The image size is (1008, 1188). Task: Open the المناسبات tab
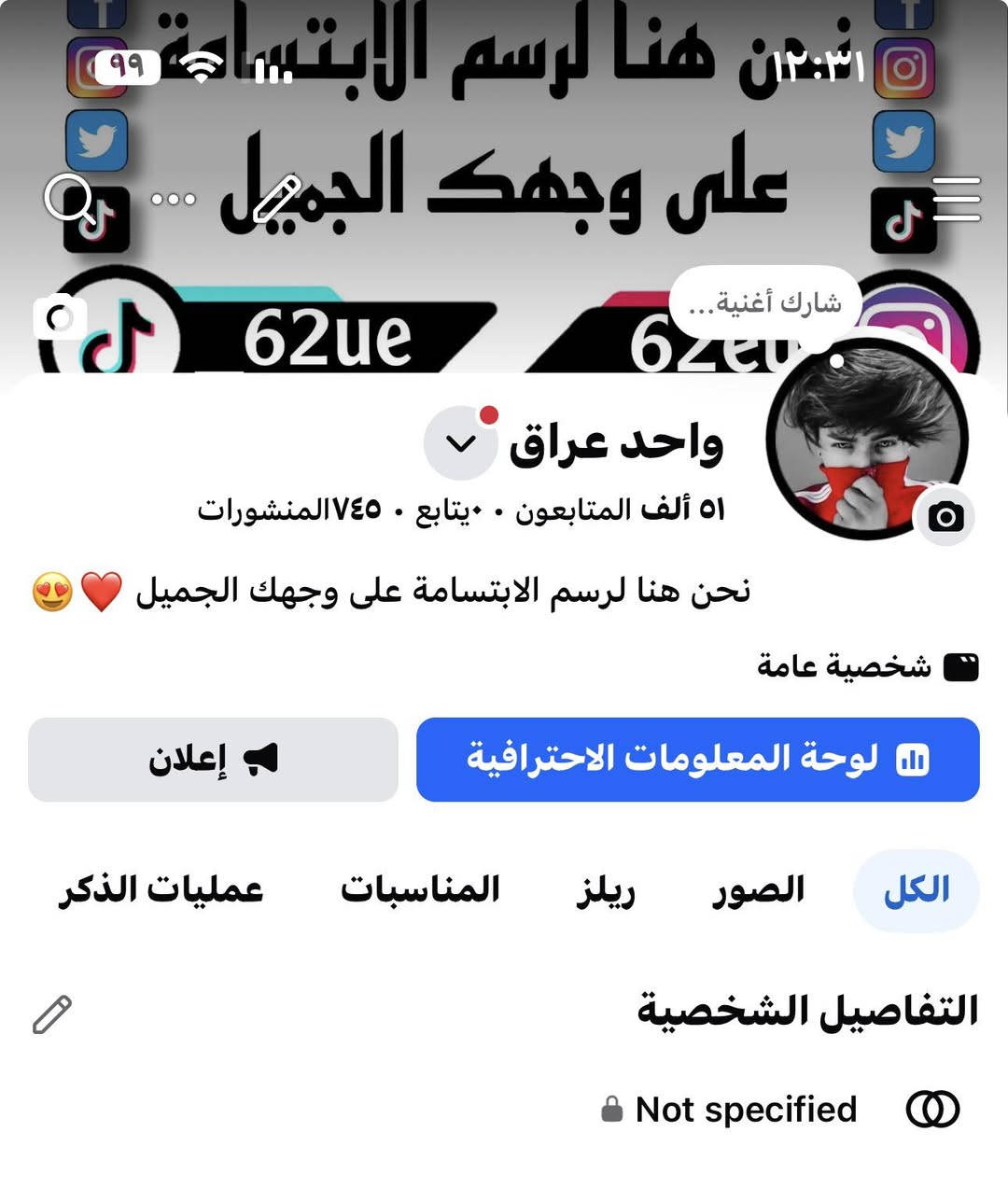point(420,890)
